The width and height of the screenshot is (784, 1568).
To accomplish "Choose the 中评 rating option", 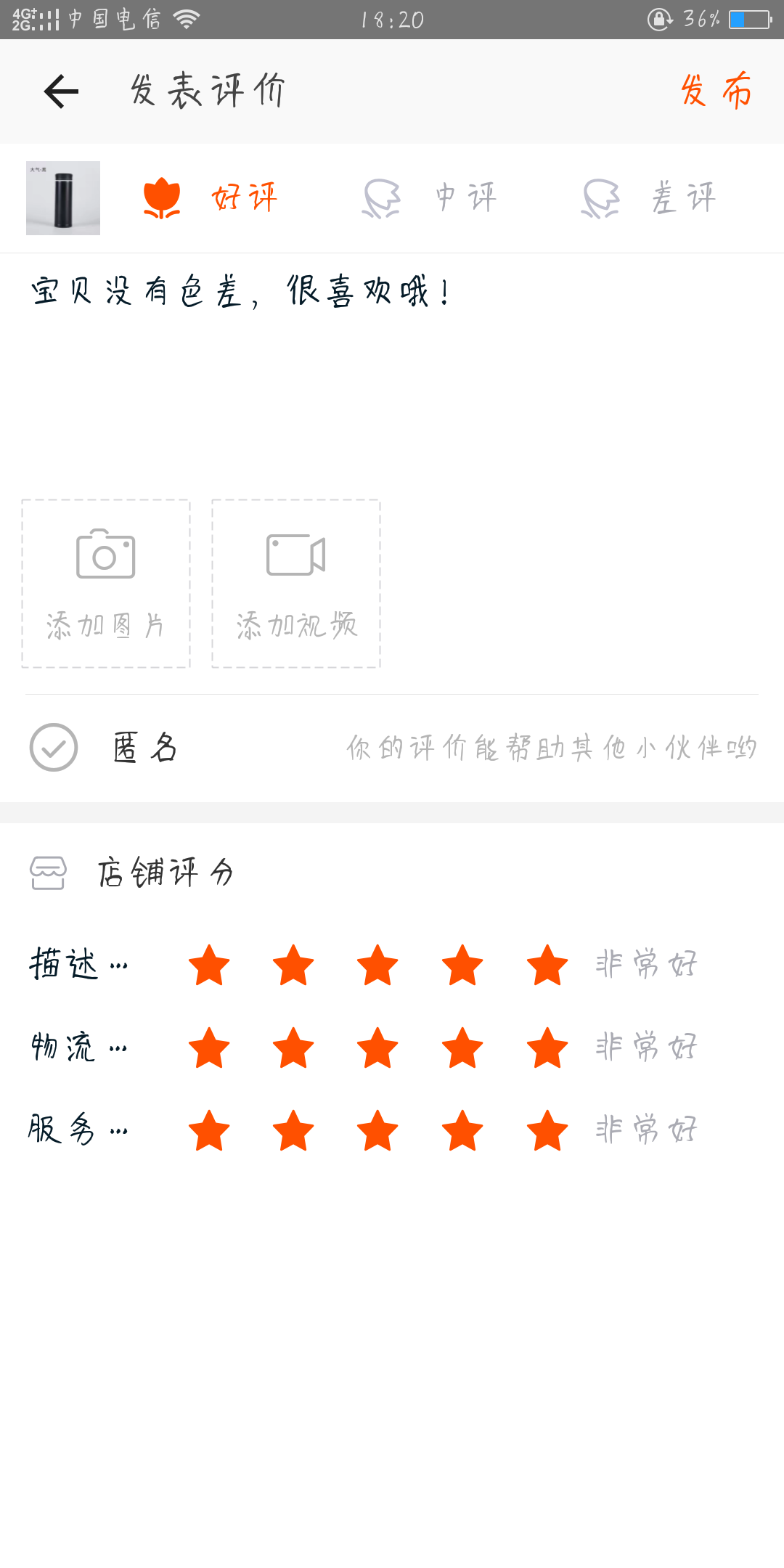I will click(x=430, y=197).
